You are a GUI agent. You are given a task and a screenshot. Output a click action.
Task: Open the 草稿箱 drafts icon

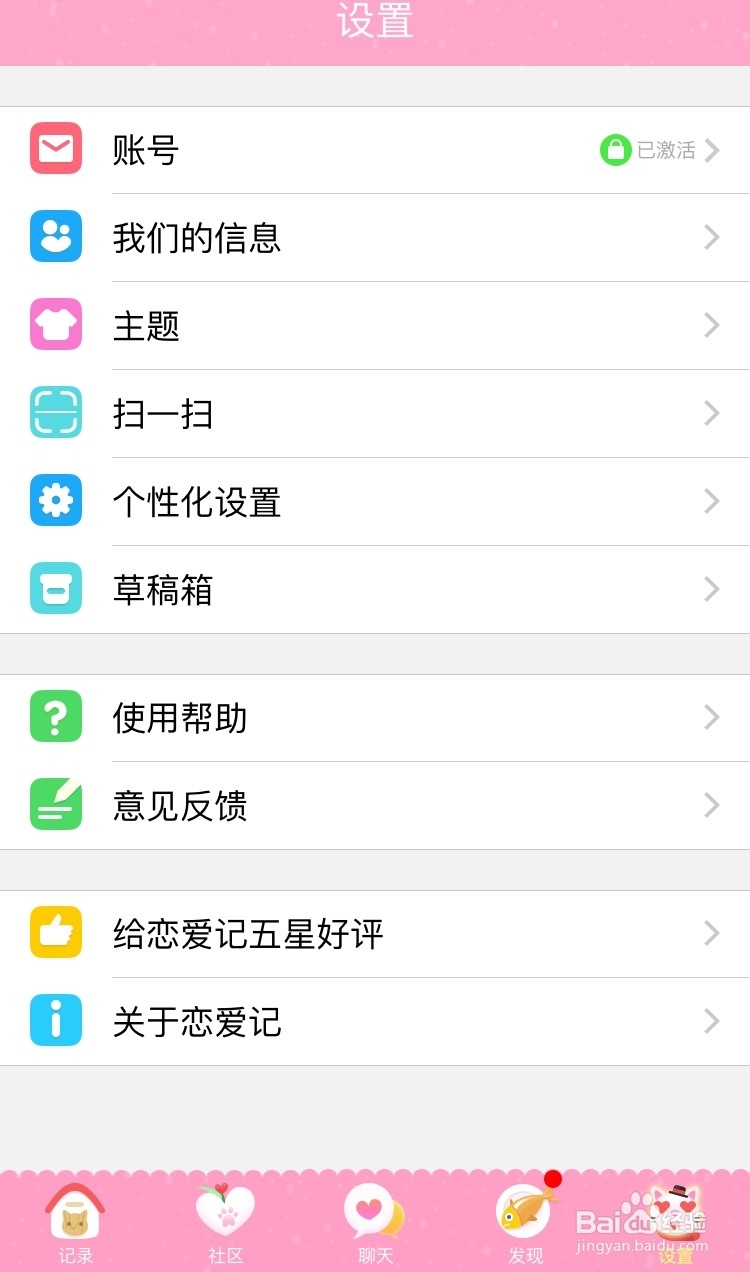tap(56, 589)
